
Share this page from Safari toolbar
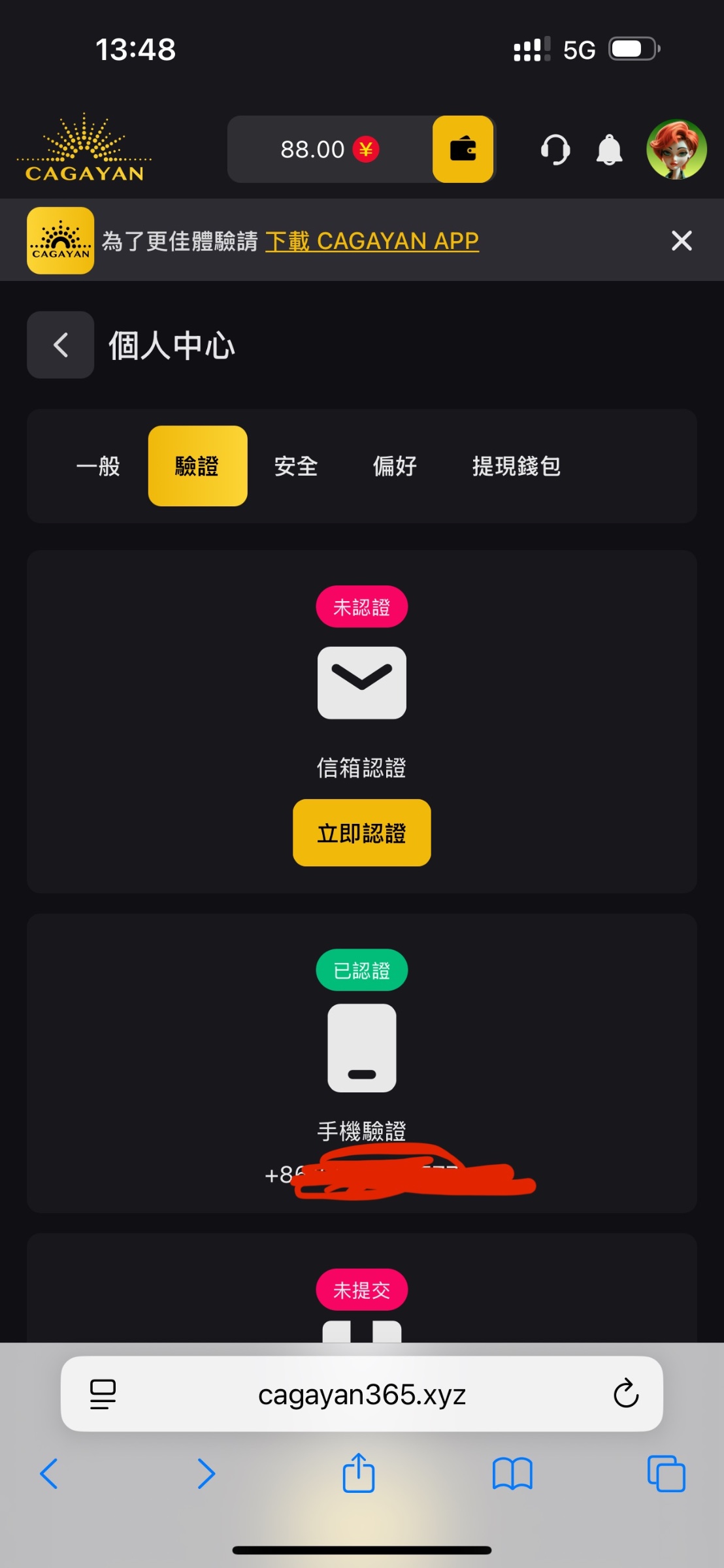(x=359, y=1473)
